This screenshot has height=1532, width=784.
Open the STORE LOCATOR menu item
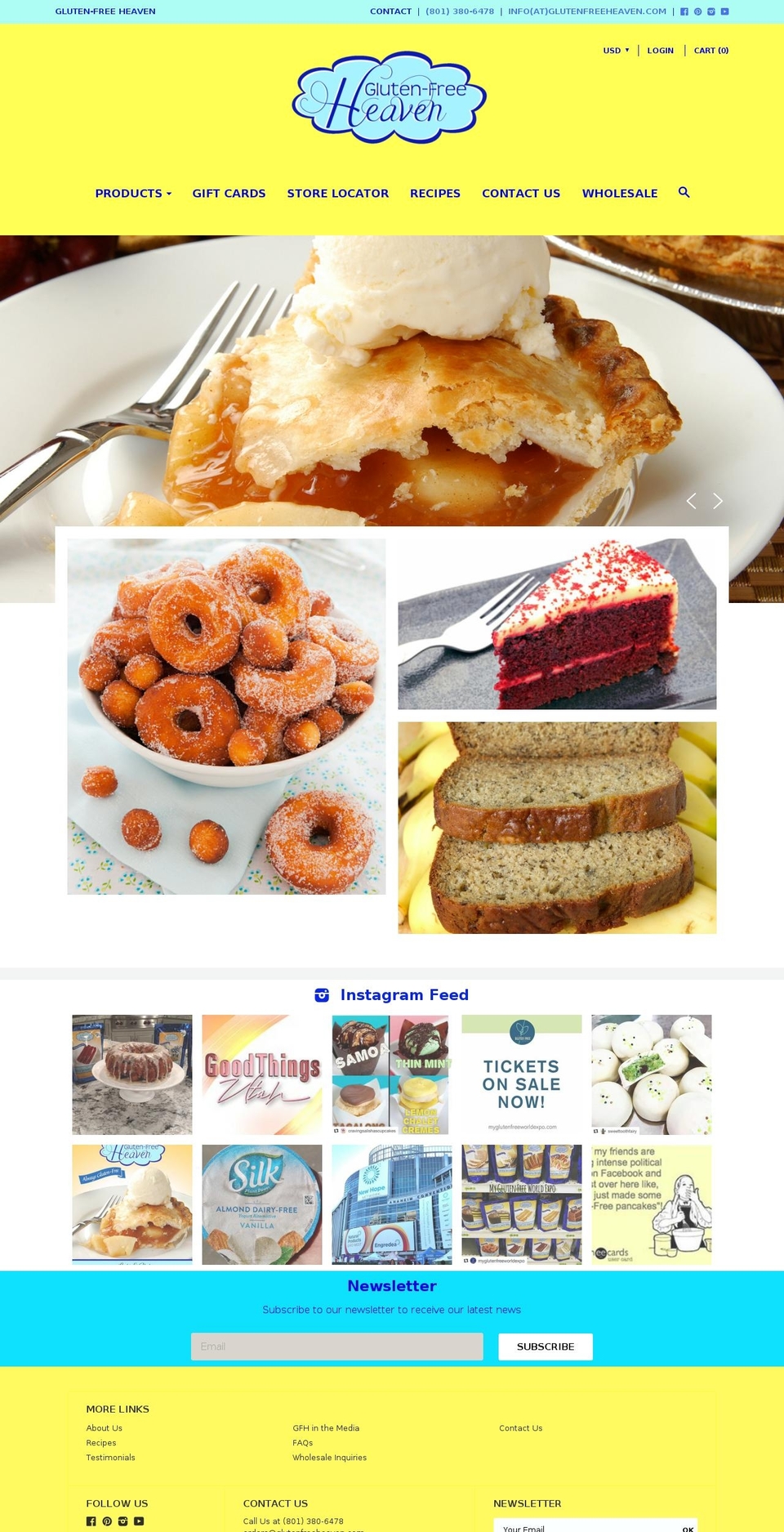(x=337, y=193)
